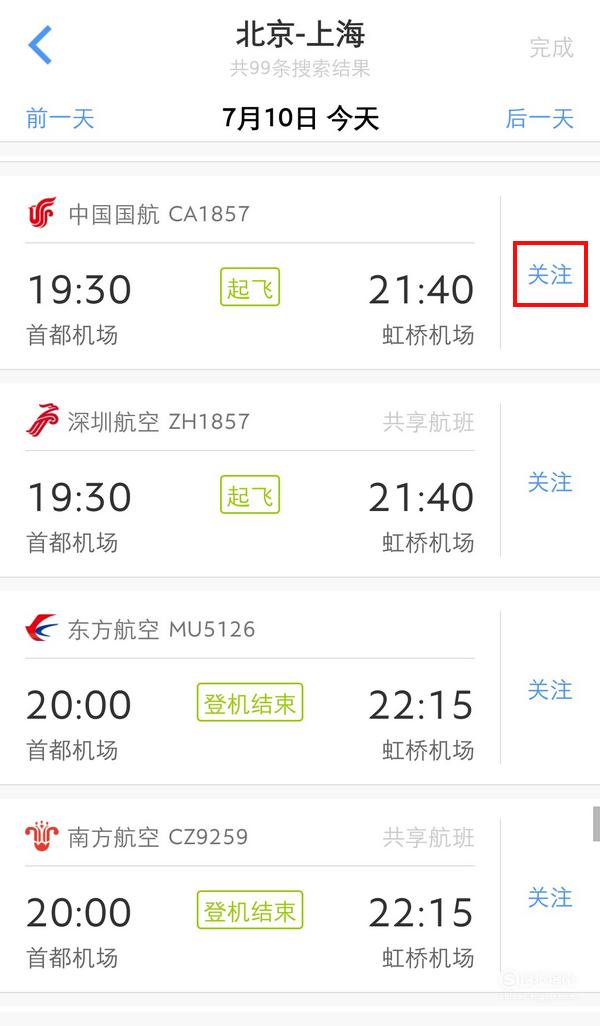The image size is (600, 1026).
Task: Open the 中国国航 CA1857 flight card
Action: coord(250,272)
